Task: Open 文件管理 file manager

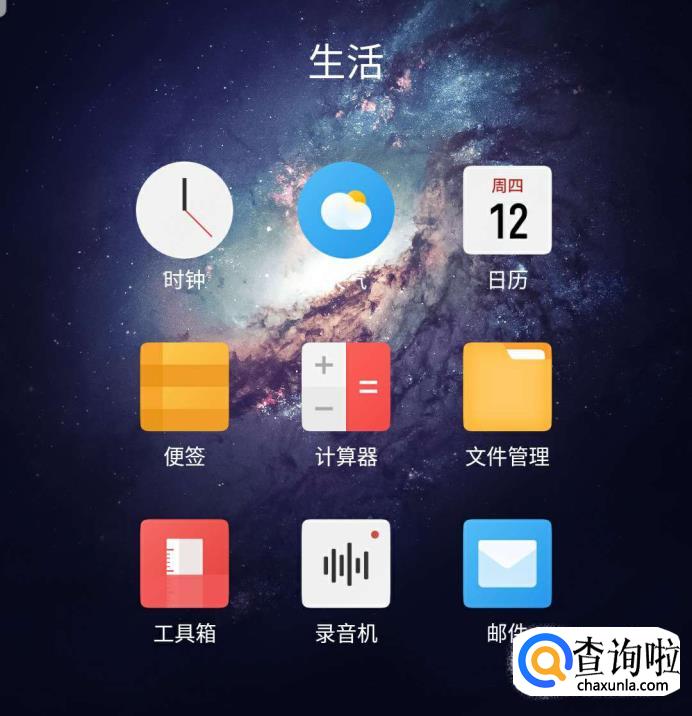Action: point(507,387)
